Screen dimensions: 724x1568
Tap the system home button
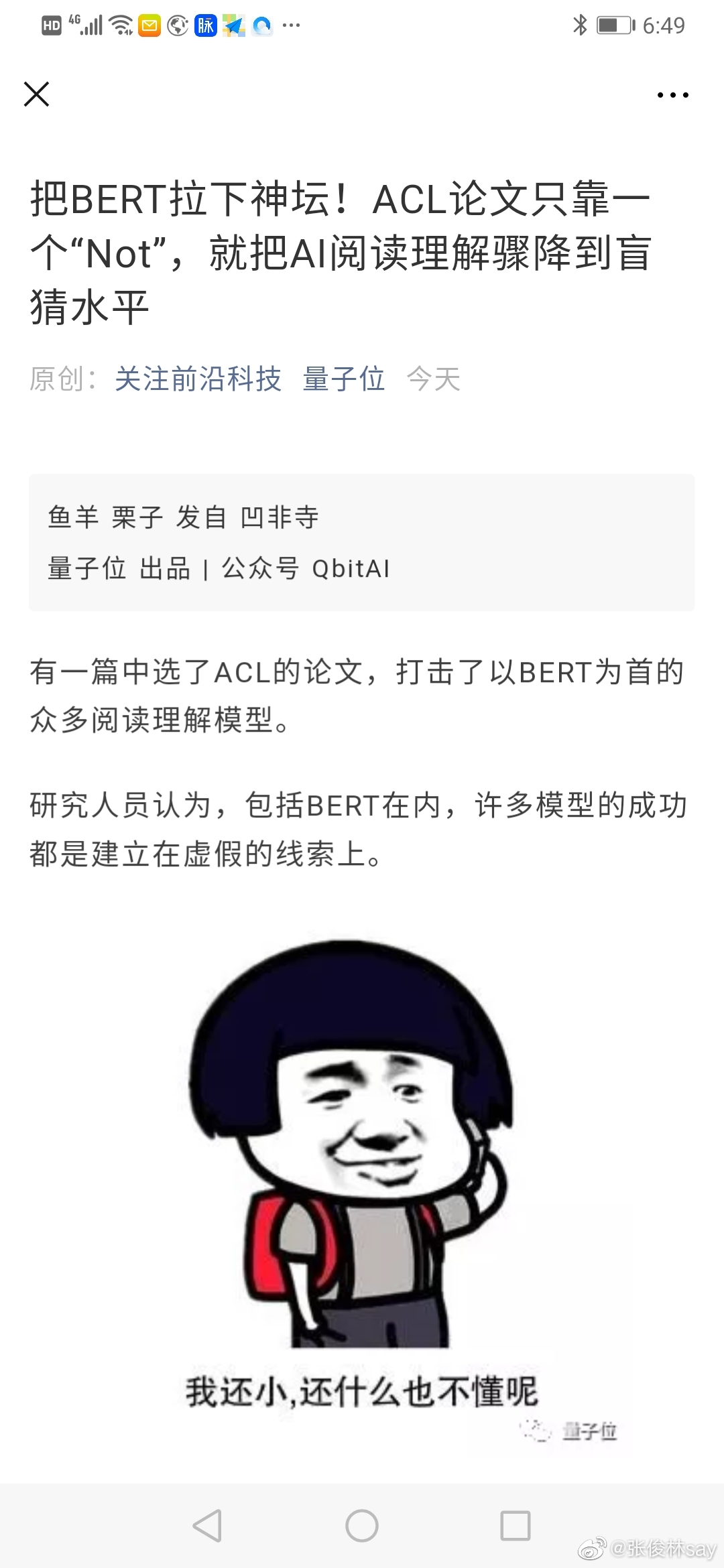pyautogui.click(x=362, y=1526)
